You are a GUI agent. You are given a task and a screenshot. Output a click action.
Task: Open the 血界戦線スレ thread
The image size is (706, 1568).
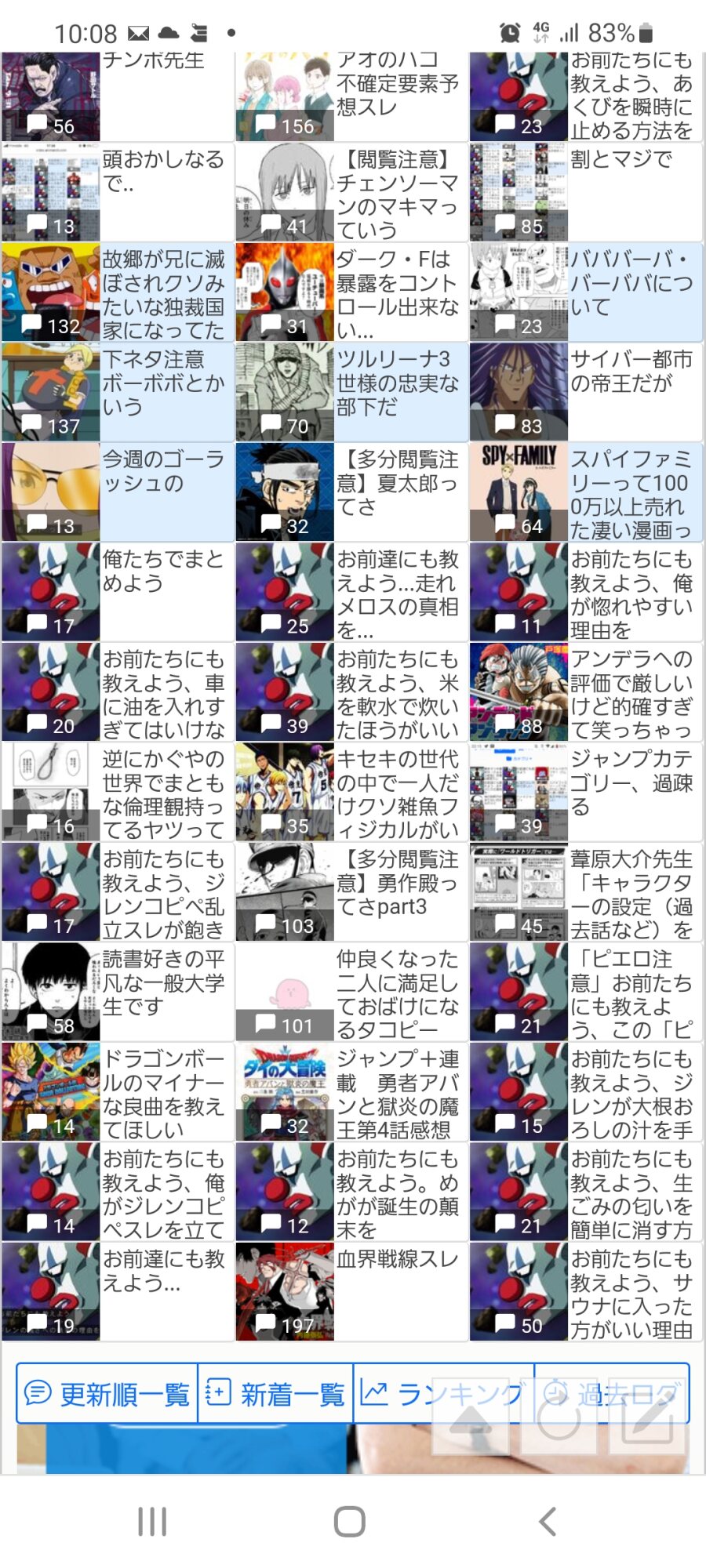tap(351, 1291)
